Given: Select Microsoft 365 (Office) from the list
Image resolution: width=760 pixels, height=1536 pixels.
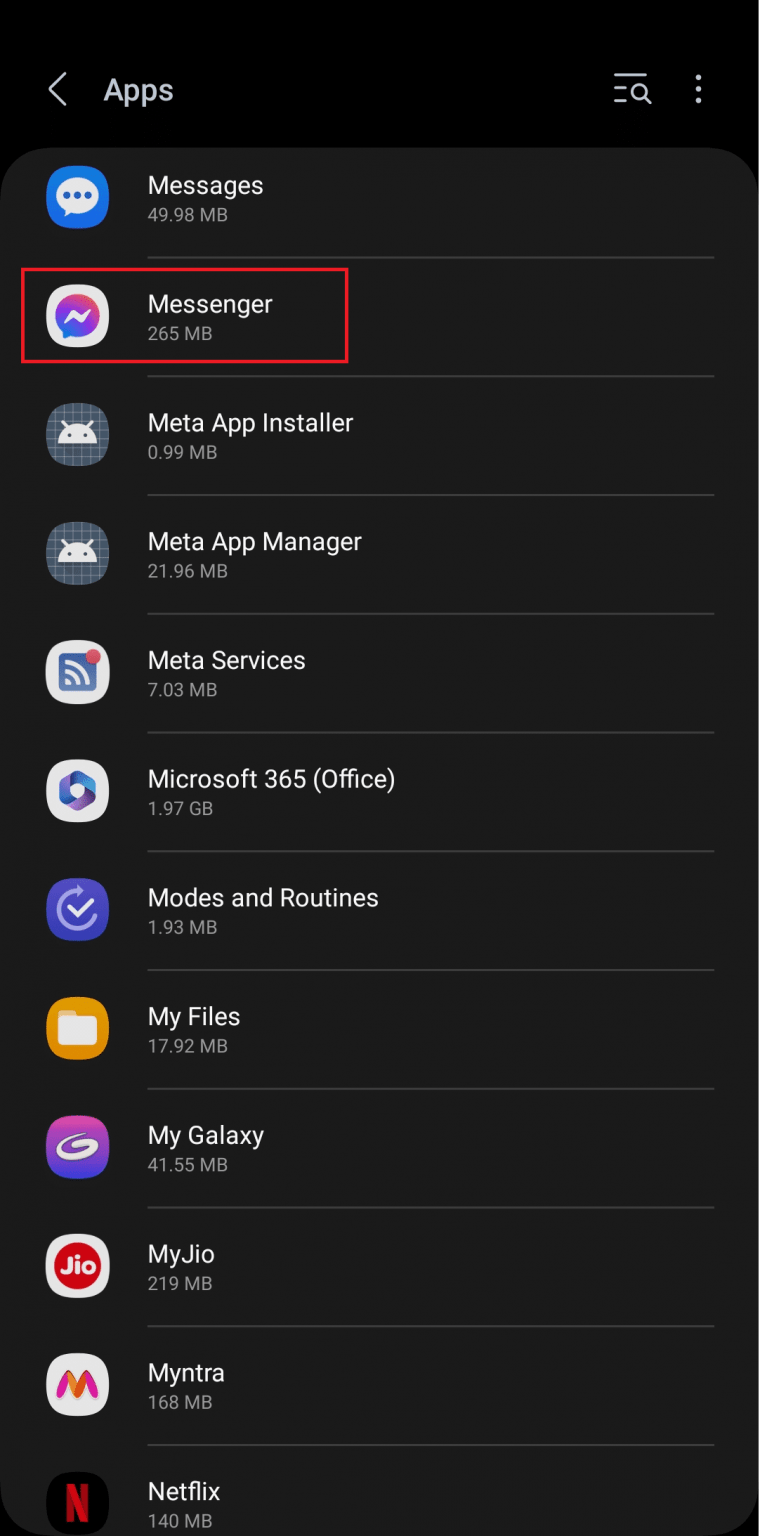Looking at the screenshot, I should 380,792.
